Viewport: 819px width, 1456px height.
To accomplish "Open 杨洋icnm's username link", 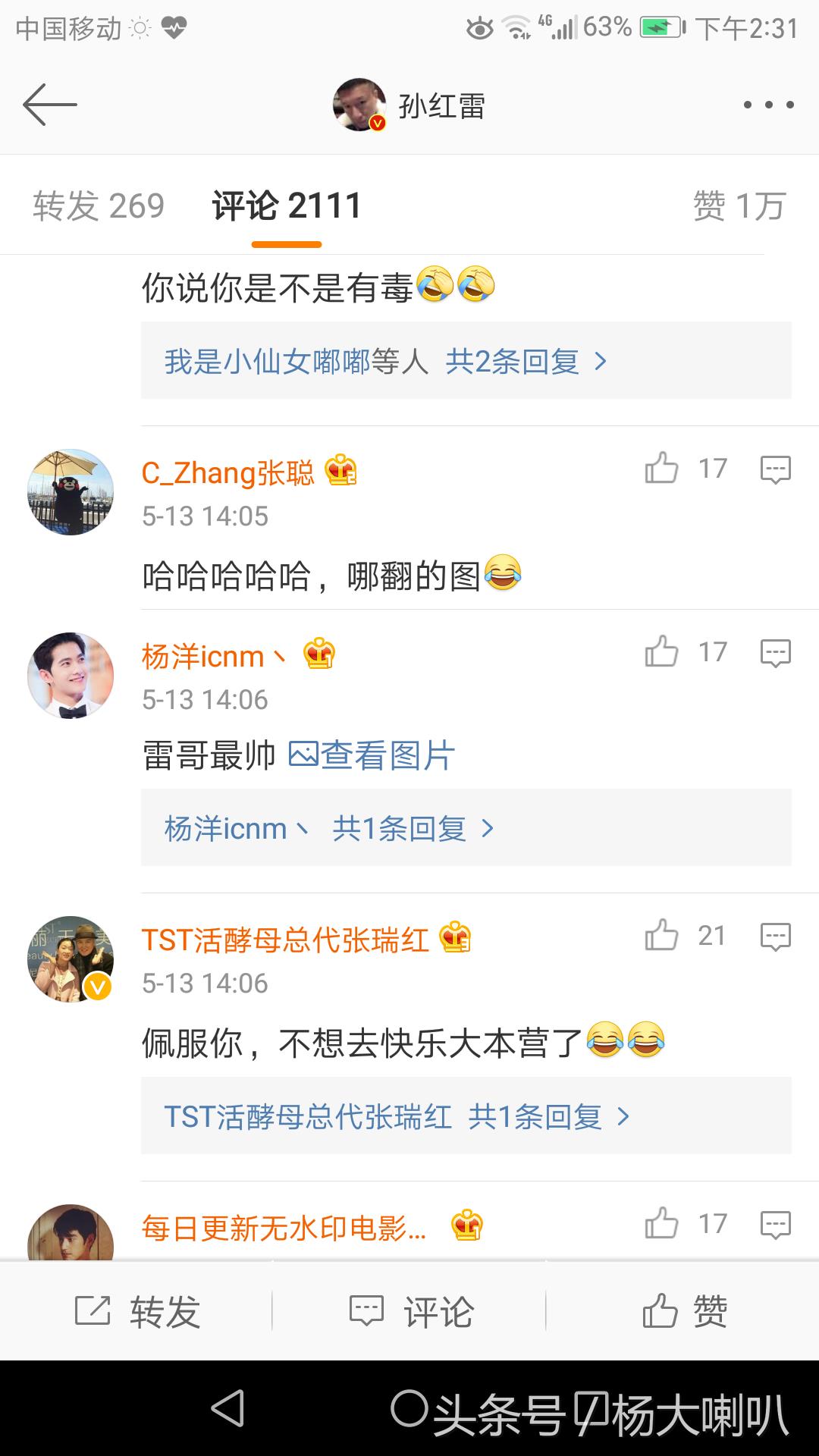I will [x=203, y=656].
